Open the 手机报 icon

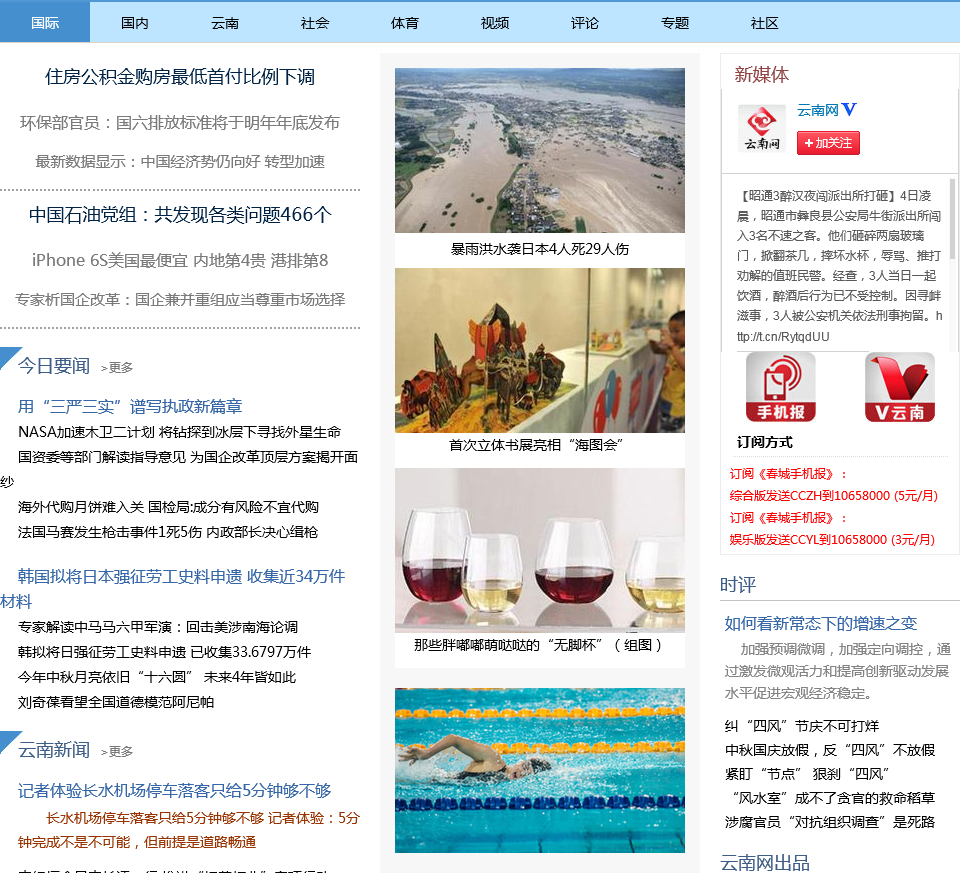pos(780,387)
